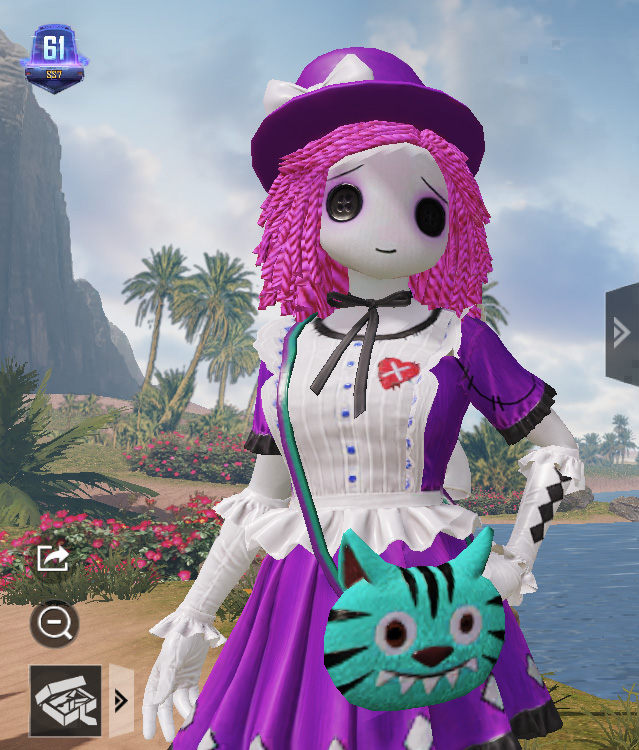Expand the arrow next to the crate button
The height and width of the screenshot is (750, 639).
pyautogui.click(x=120, y=699)
